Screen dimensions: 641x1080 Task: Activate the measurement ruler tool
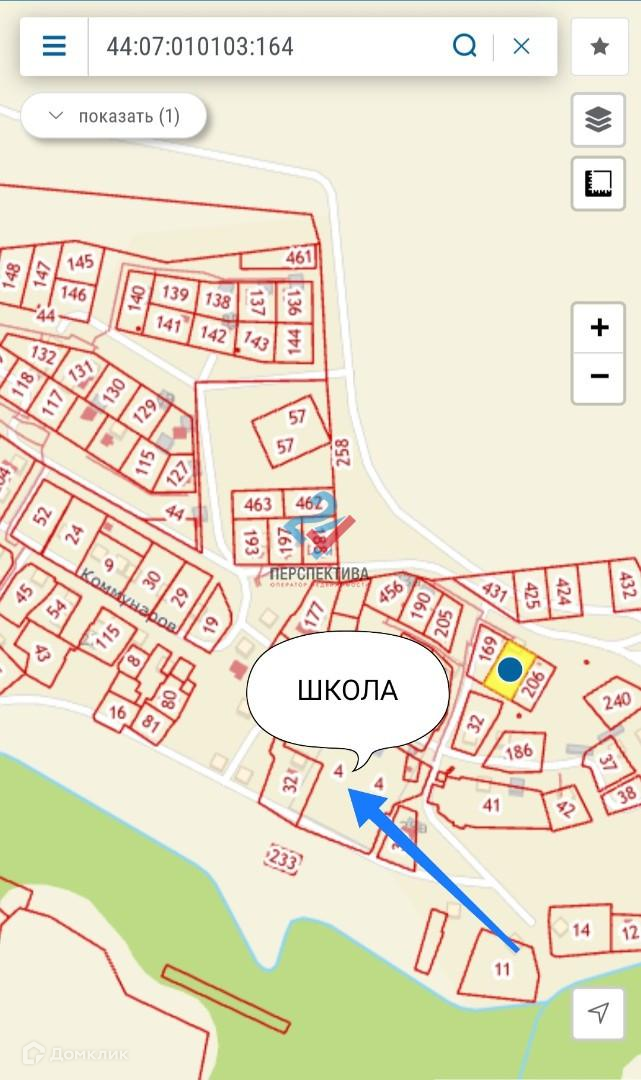[x=598, y=183]
